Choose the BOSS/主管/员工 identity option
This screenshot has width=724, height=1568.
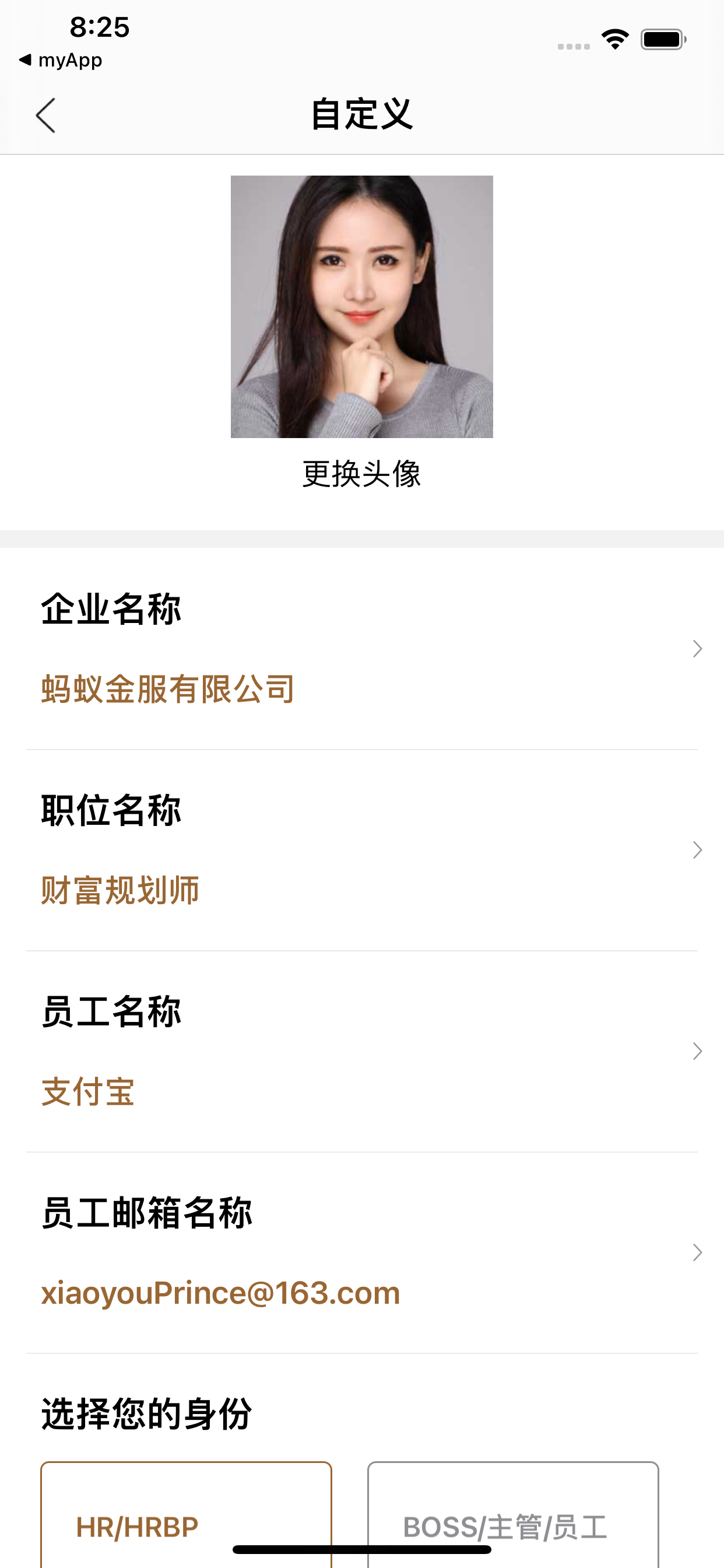(512, 1514)
